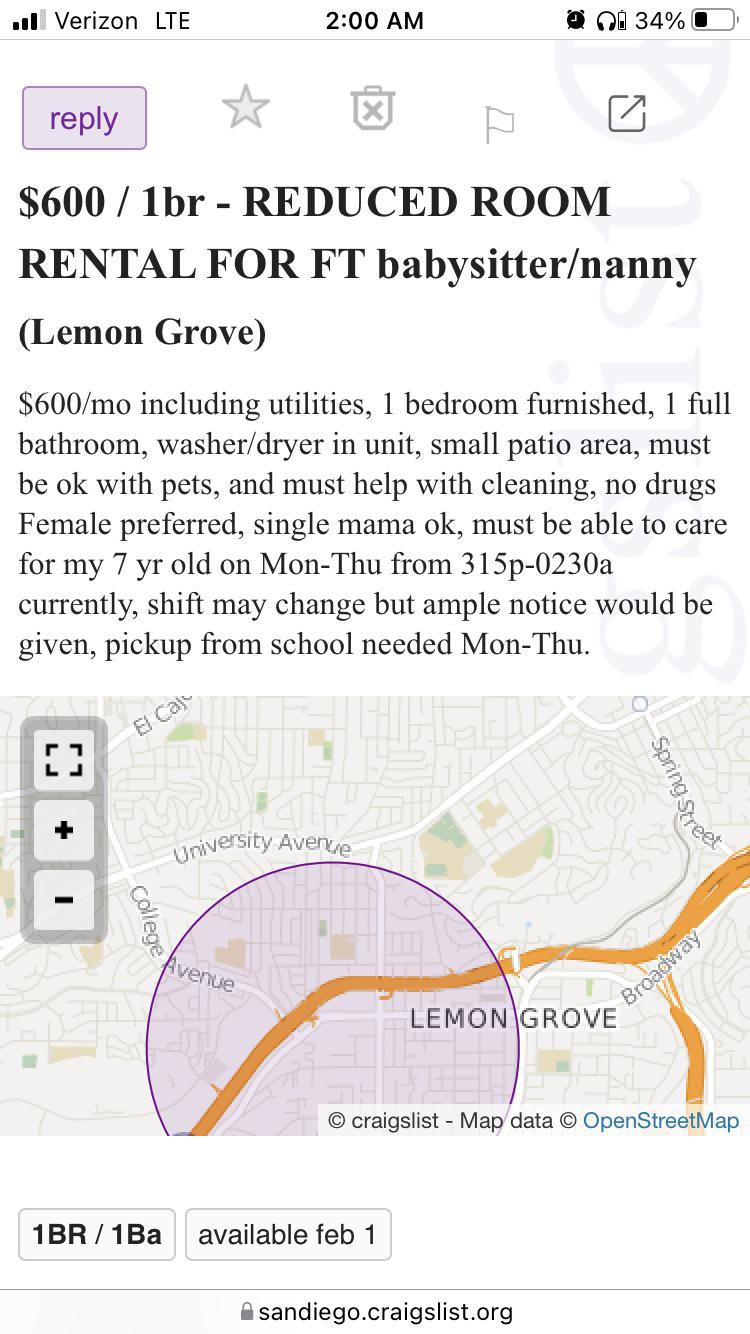This screenshot has width=750, height=1334.
Task: Select the available feb 1 tag
Action: pyautogui.click(x=288, y=1234)
